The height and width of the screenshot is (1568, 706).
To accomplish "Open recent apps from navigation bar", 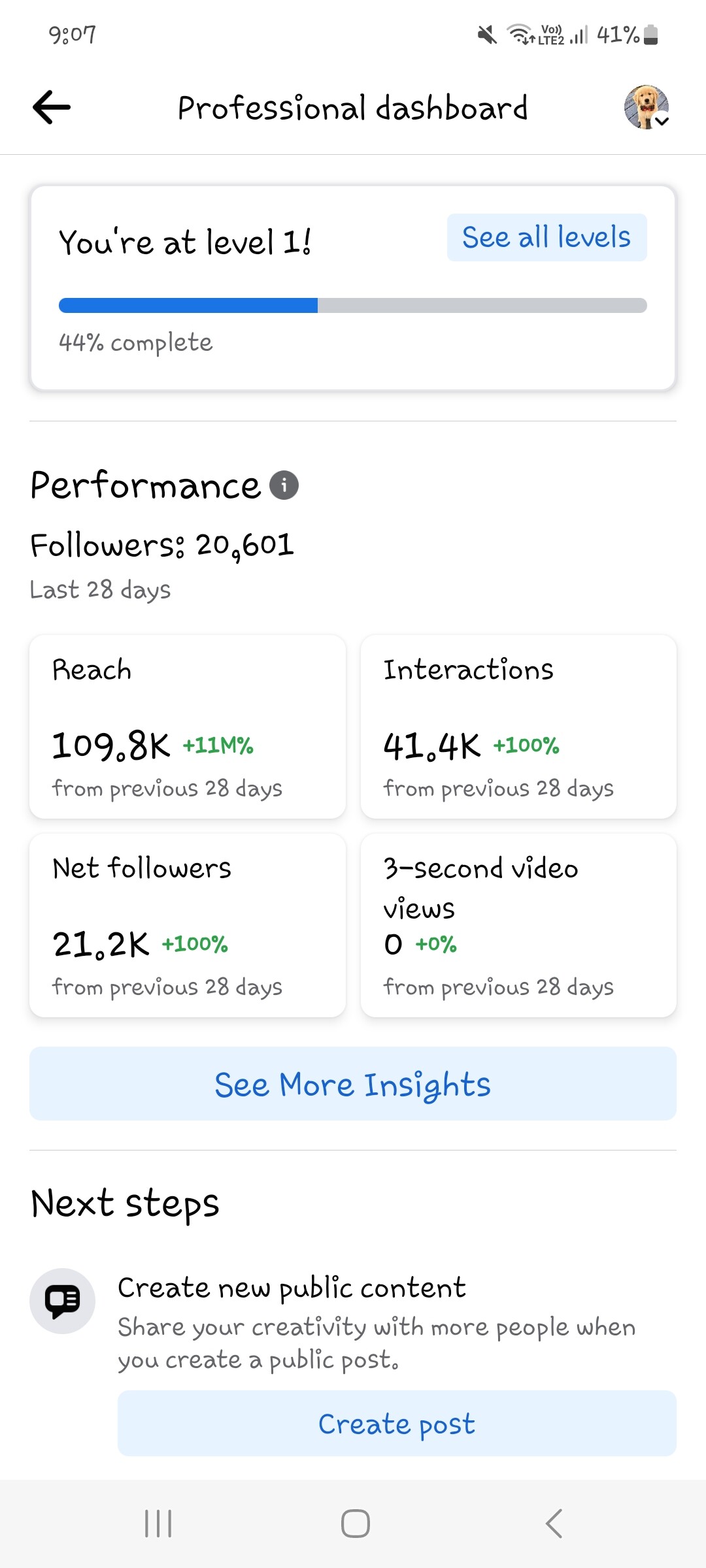I will tap(158, 1524).
